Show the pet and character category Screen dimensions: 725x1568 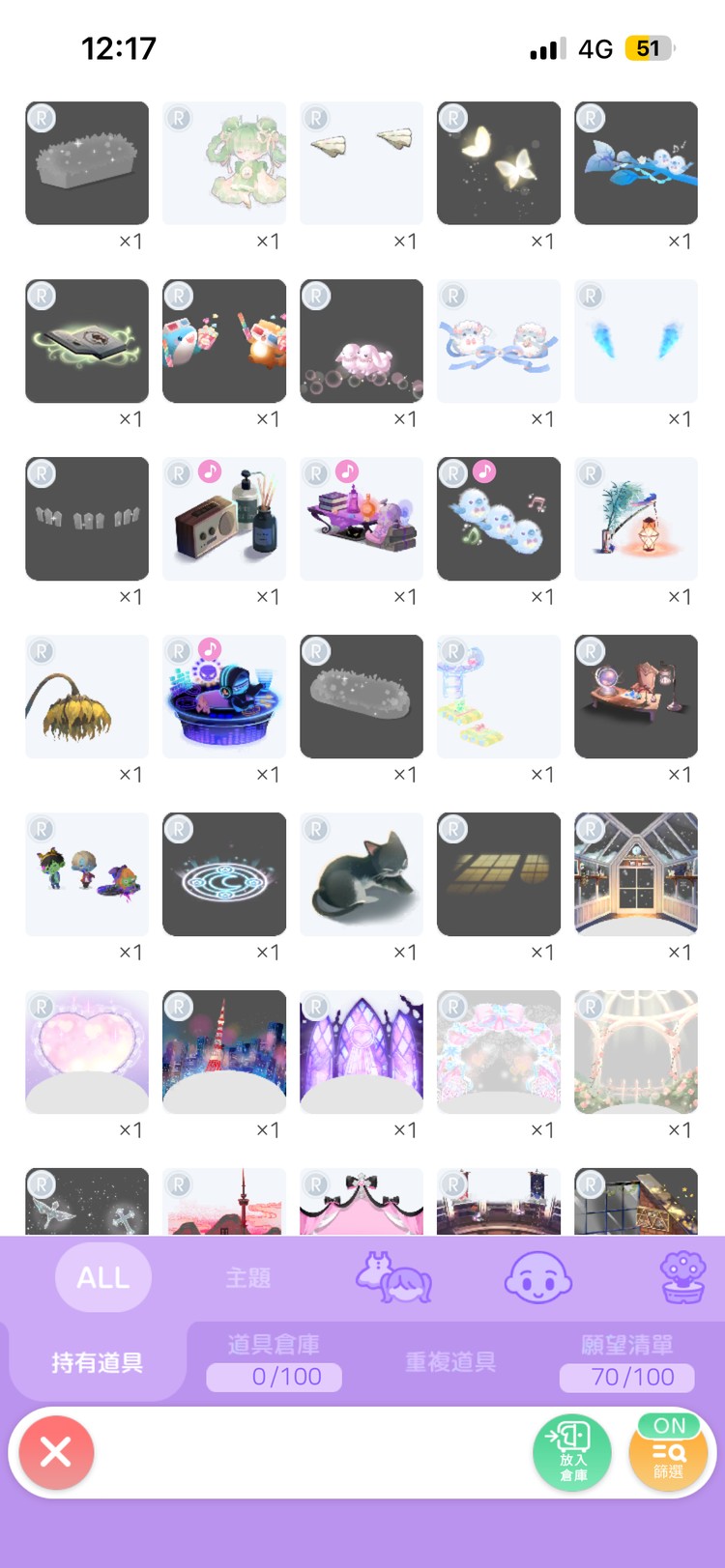point(393,1277)
